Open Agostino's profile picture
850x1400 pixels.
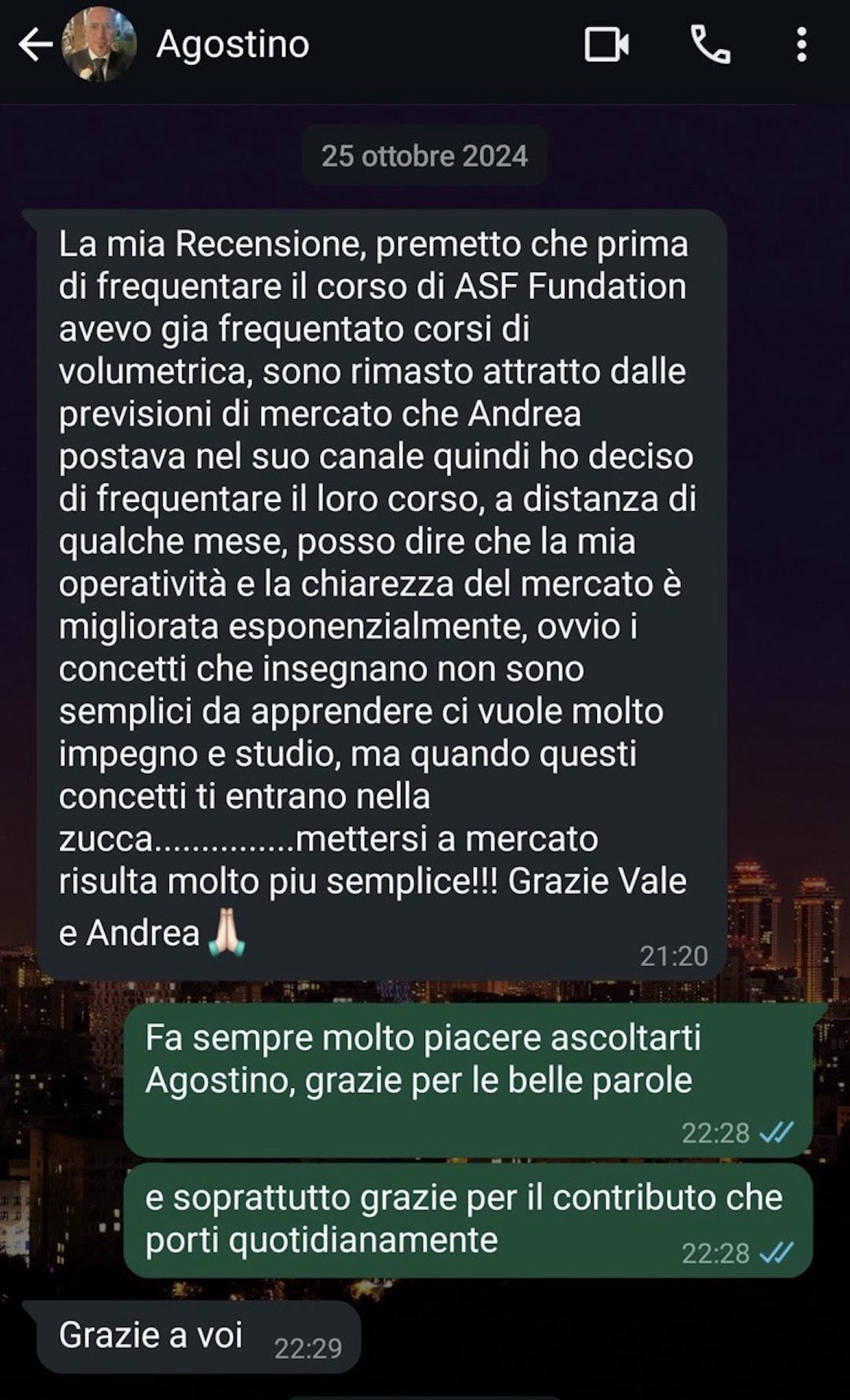pos(99,45)
